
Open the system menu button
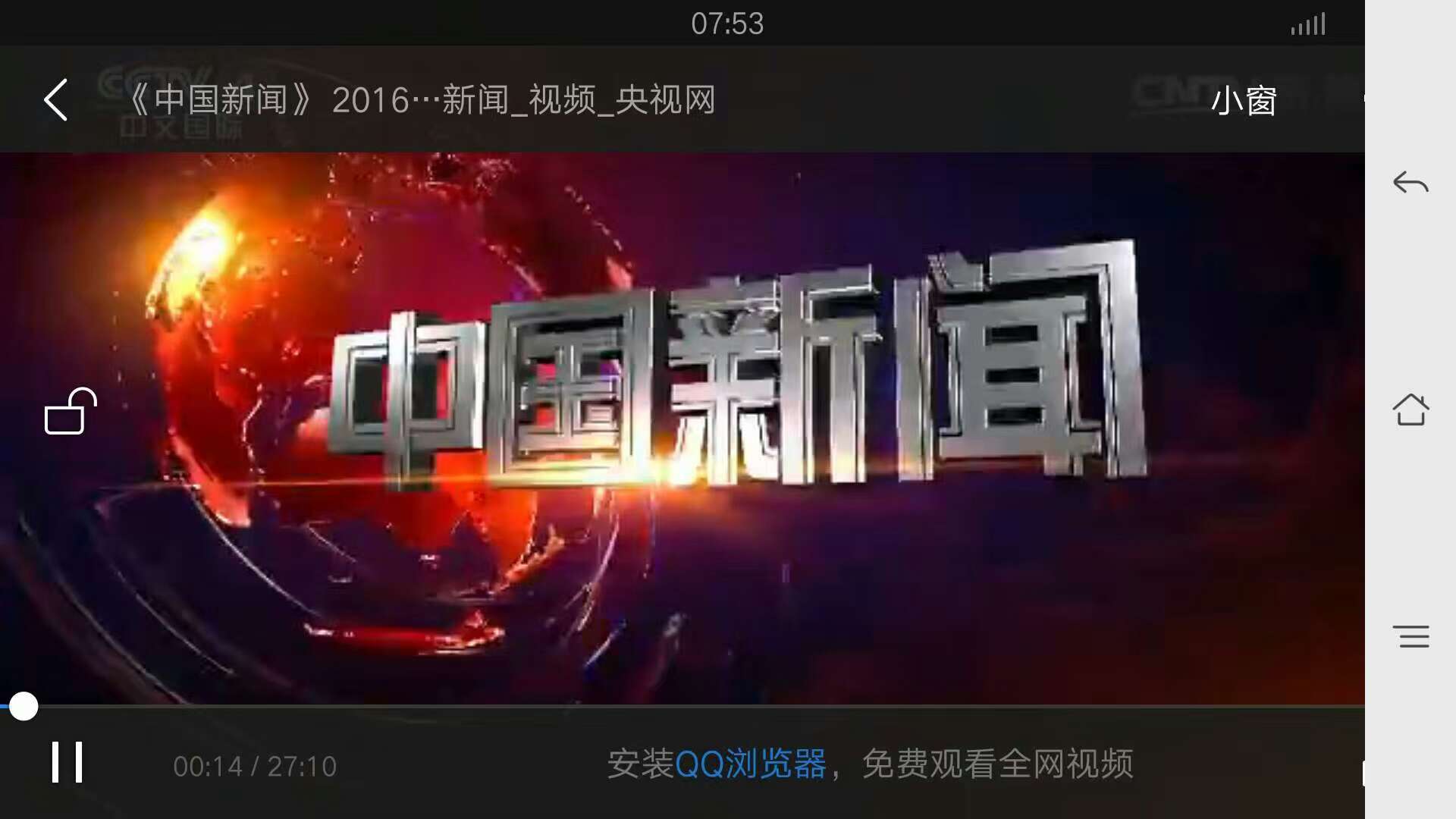click(1410, 636)
